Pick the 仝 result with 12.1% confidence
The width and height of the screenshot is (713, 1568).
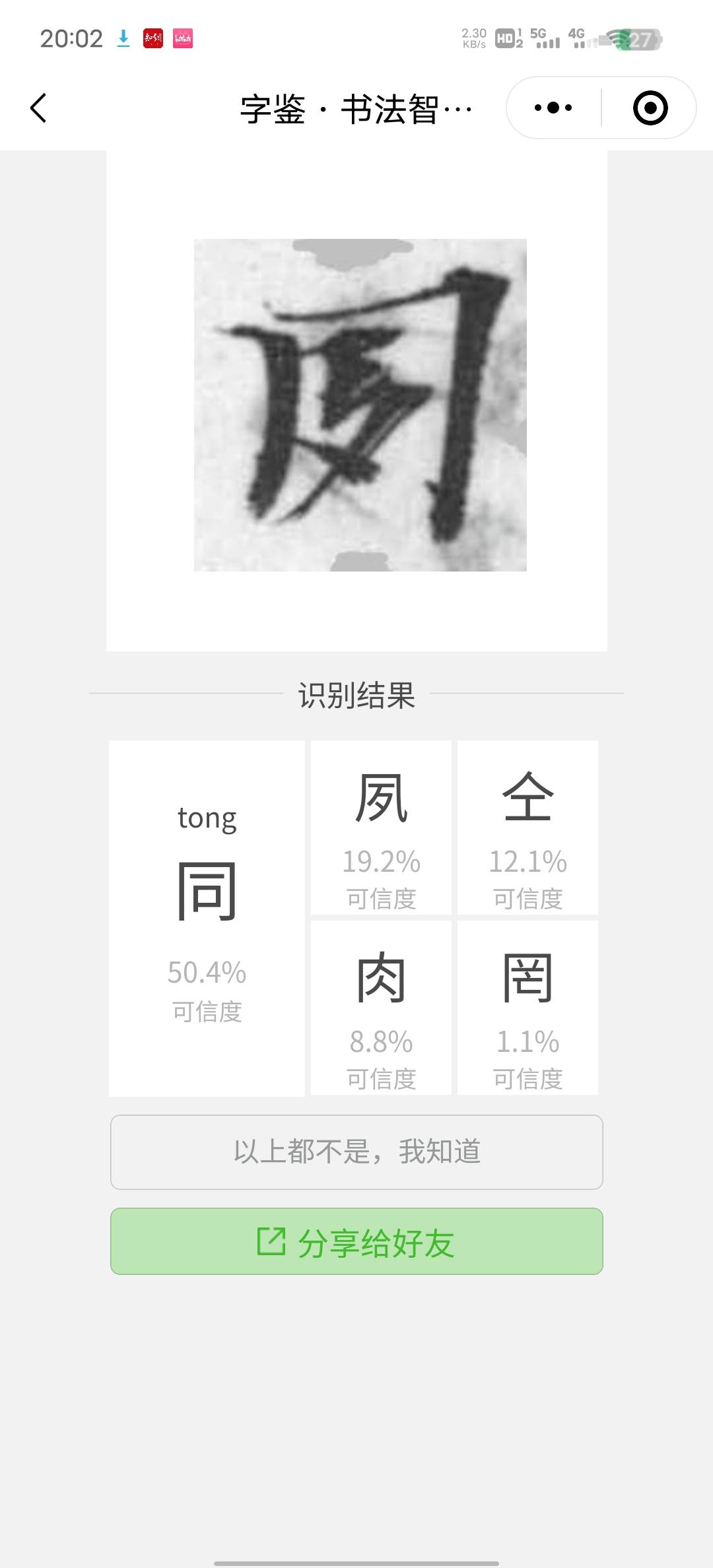click(x=527, y=828)
